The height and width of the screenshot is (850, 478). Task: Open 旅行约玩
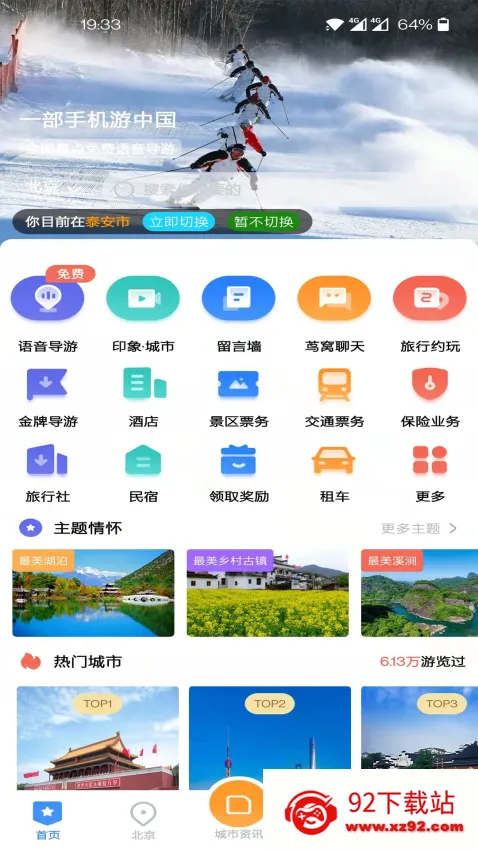pyautogui.click(x=430, y=314)
